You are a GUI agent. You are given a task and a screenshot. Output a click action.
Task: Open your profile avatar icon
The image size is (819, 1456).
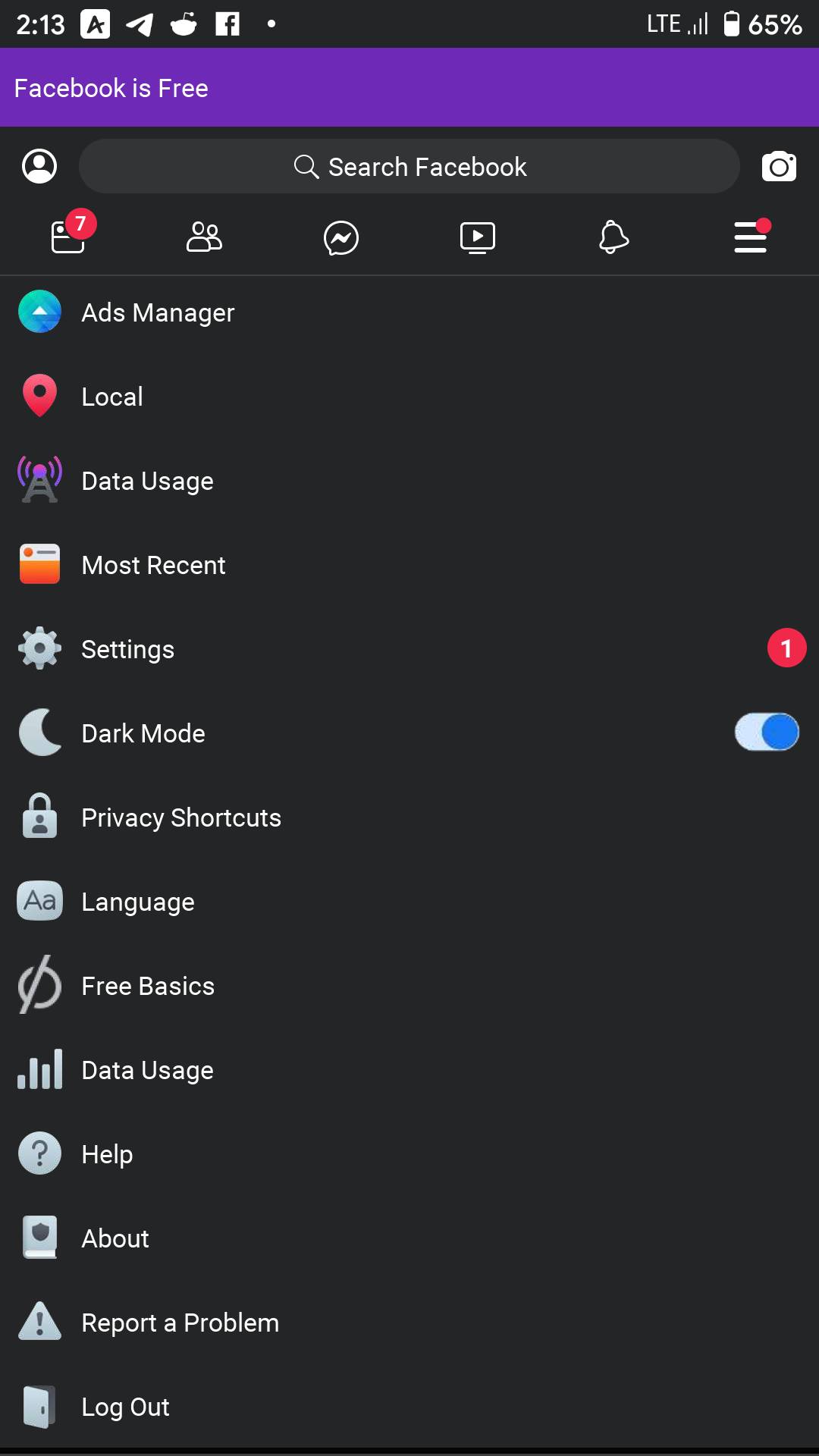coord(39,166)
